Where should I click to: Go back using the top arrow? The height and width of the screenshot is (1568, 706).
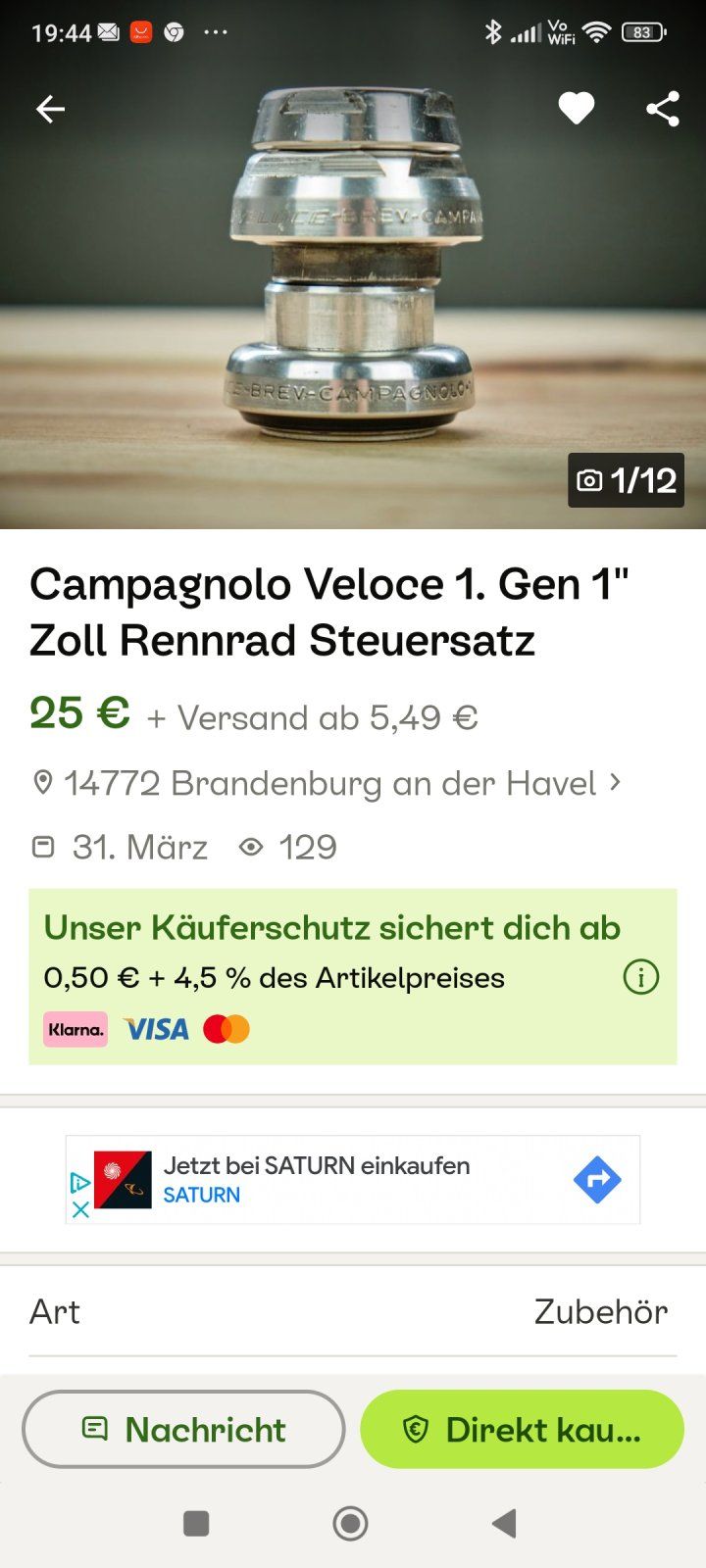coord(50,109)
